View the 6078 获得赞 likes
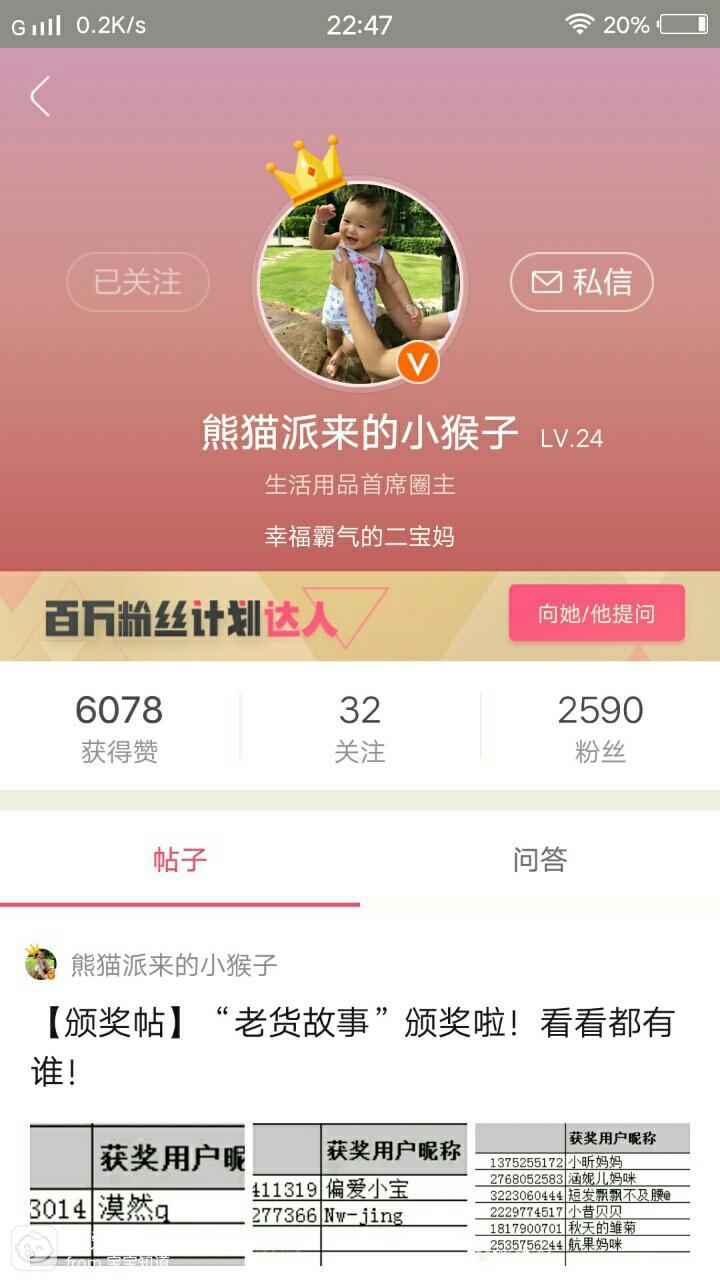The image size is (720, 1280). pos(119,727)
